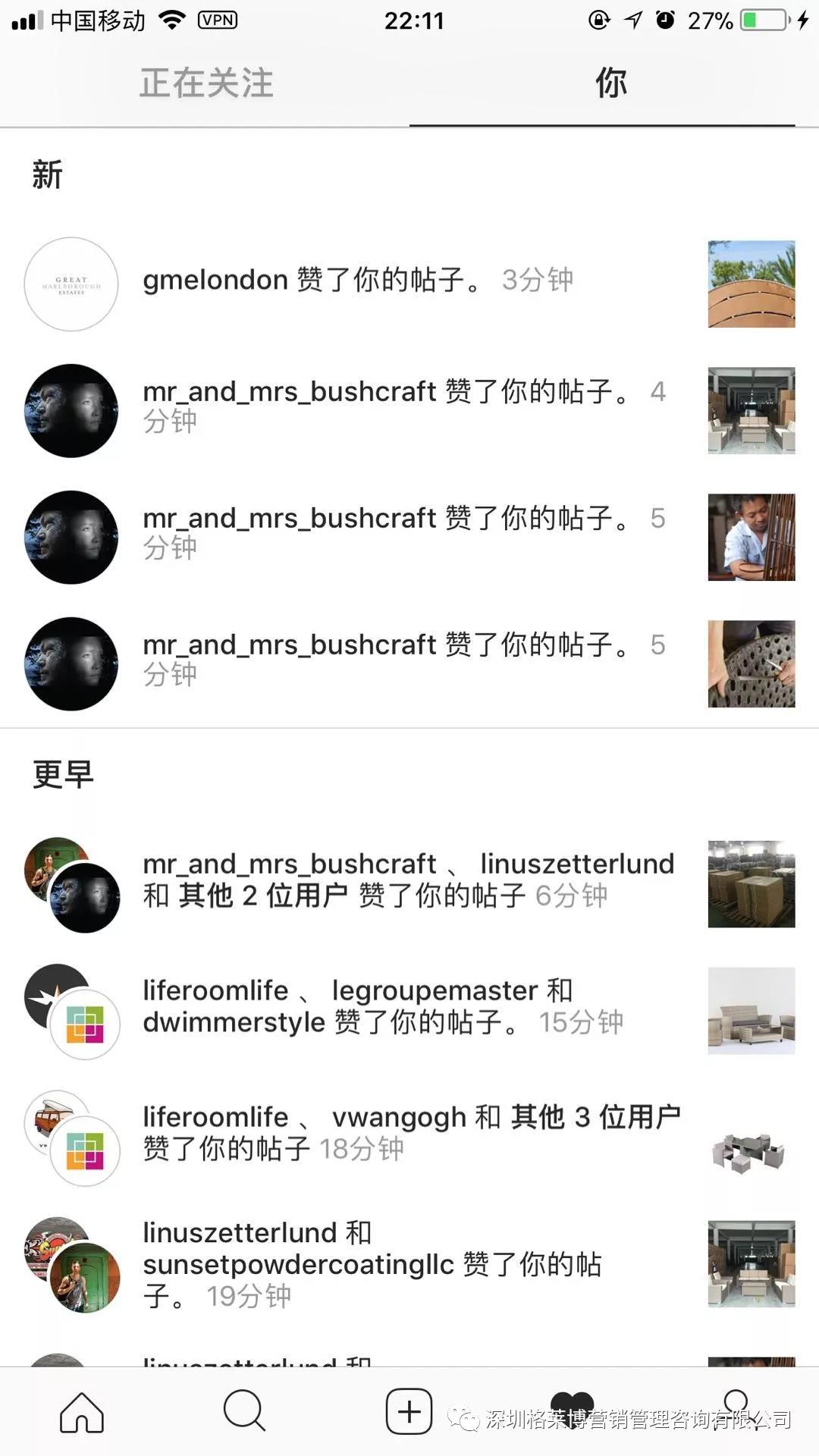View gmelondon's profile picture
This screenshot has width=819, height=1456.
71,284
